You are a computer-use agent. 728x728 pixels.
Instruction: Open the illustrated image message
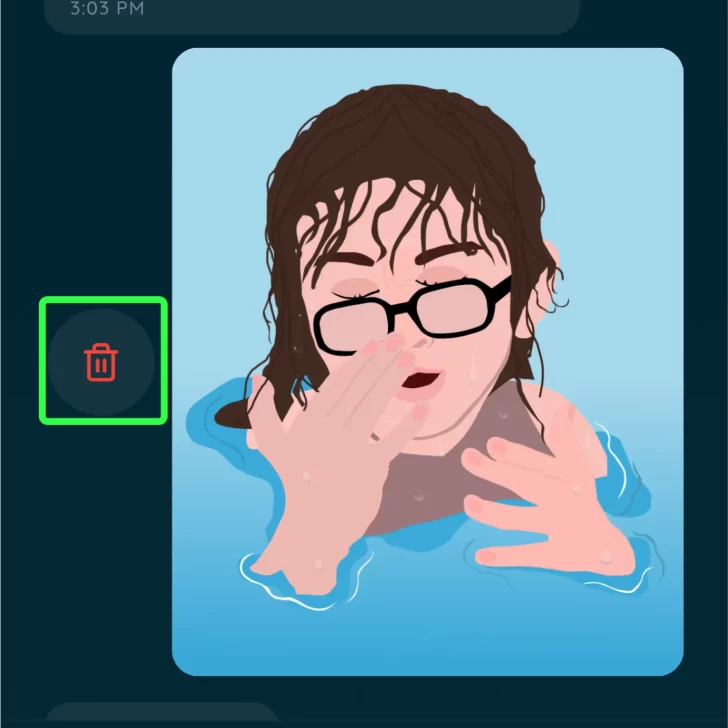click(428, 362)
